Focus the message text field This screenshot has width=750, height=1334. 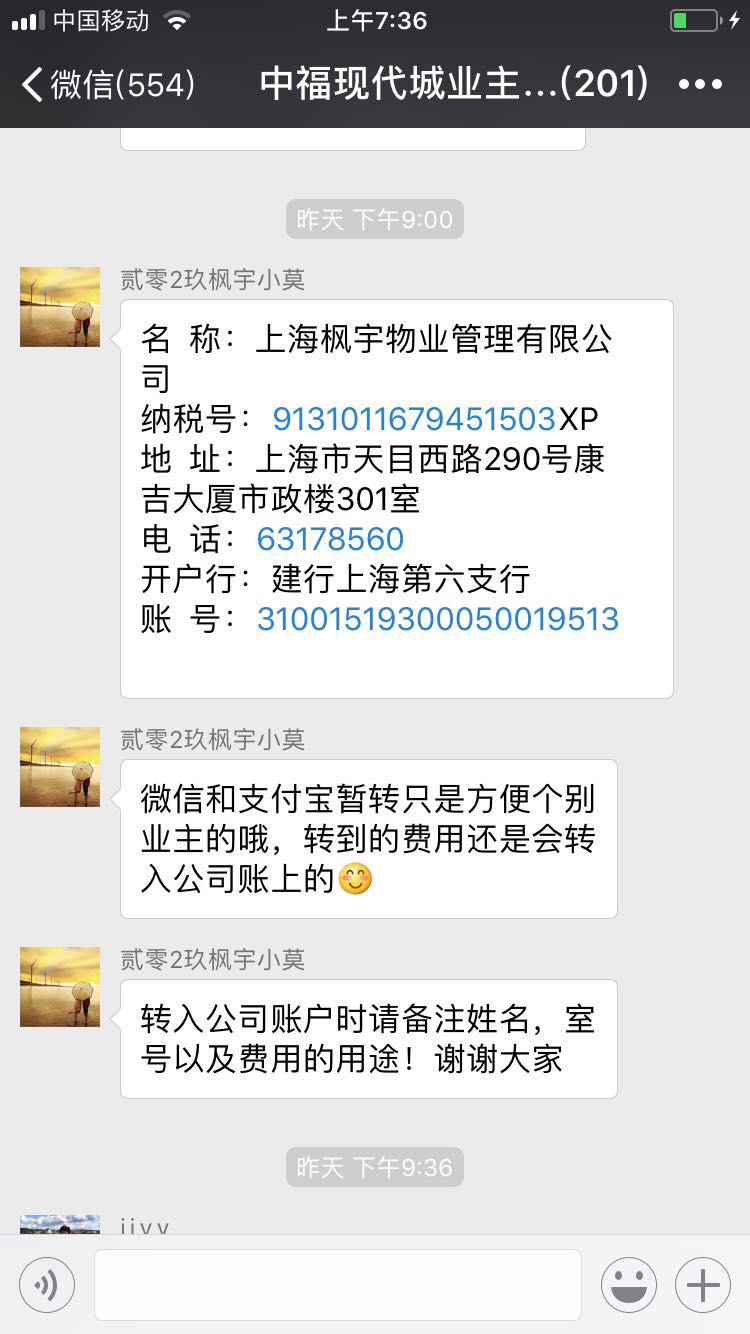point(338,1285)
